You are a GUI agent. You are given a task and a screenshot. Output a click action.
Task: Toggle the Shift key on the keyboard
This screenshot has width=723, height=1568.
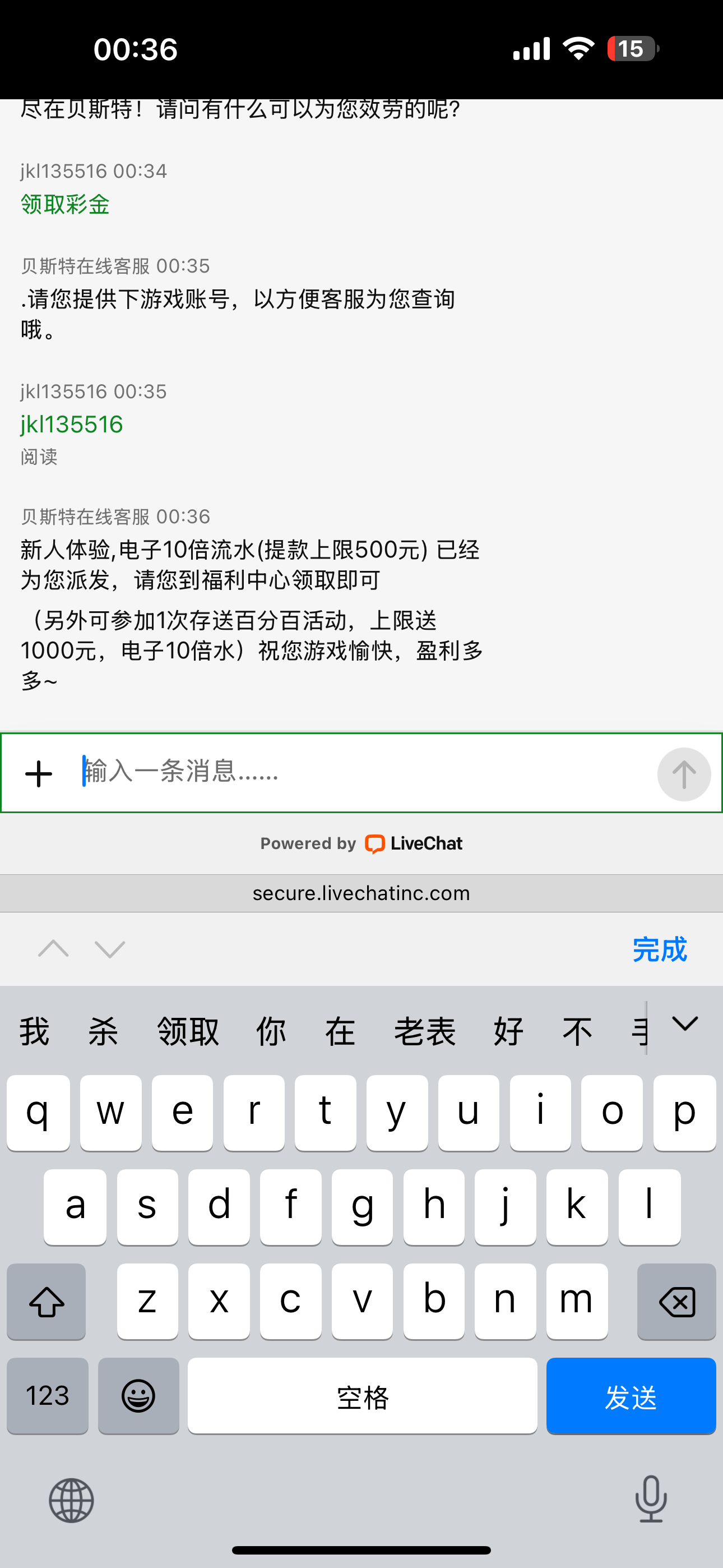coord(47,1302)
